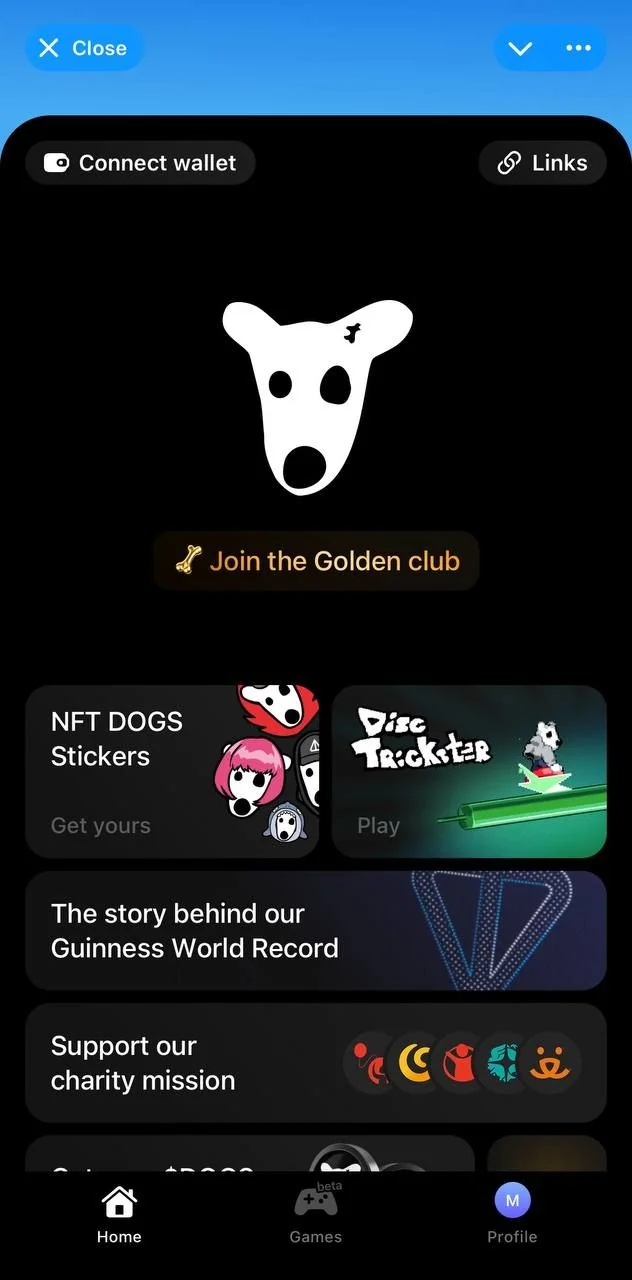
Task: Play the Disc Trickster game
Action: (469, 772)
